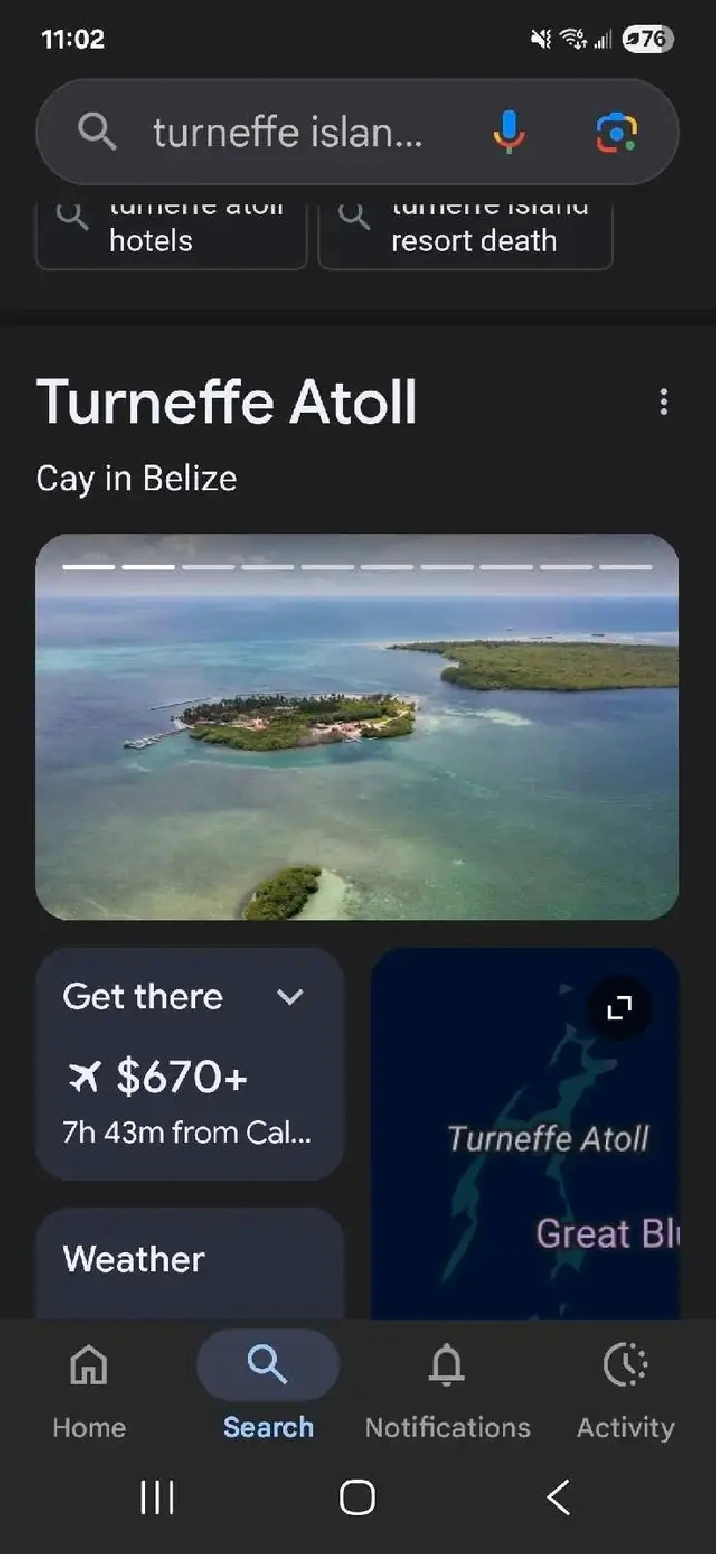Switch to the Activity tab
This screenshot has height=1554, width=716.
point(626,1389)
